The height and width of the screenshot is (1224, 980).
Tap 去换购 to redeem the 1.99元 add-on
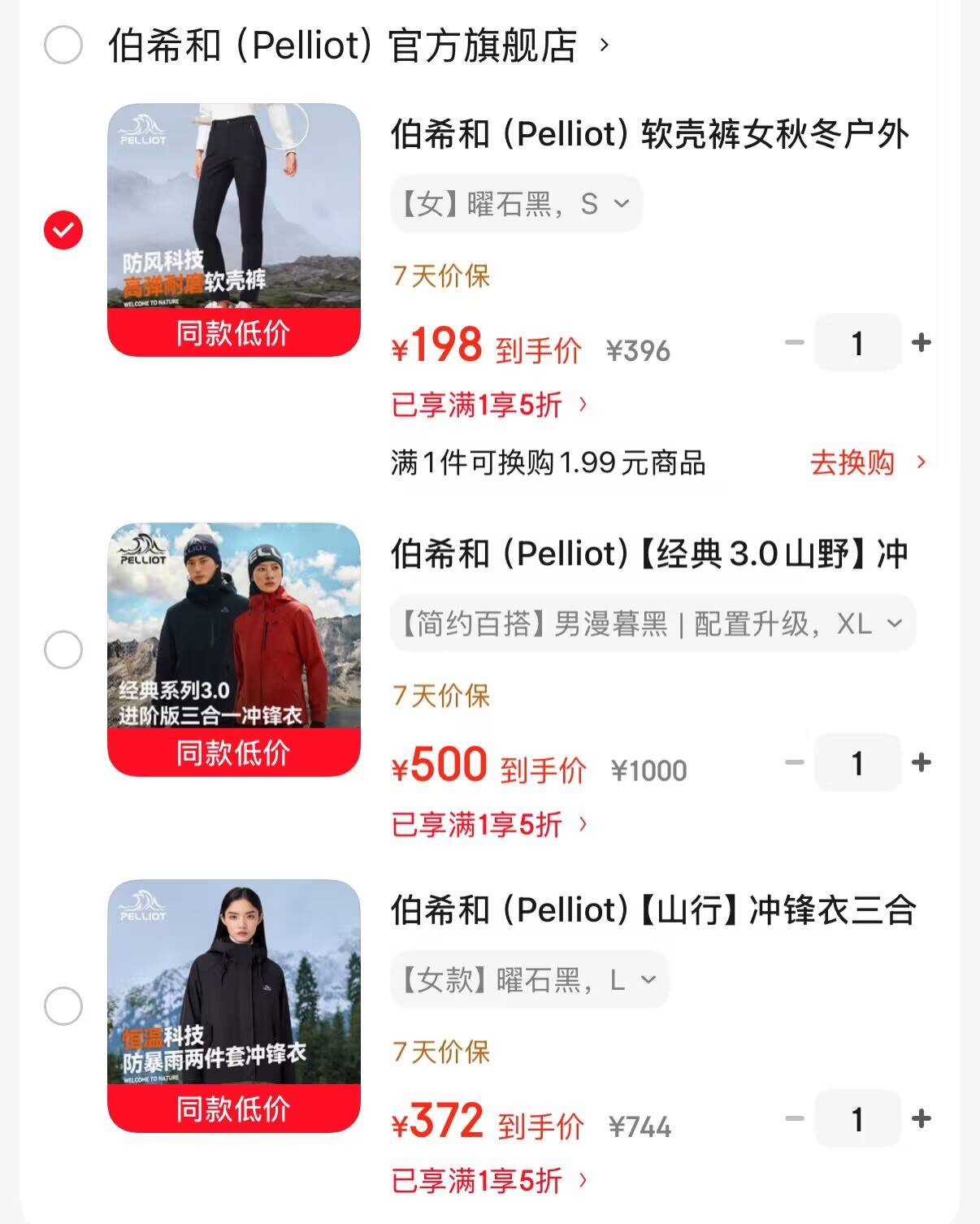click(866, 462)
